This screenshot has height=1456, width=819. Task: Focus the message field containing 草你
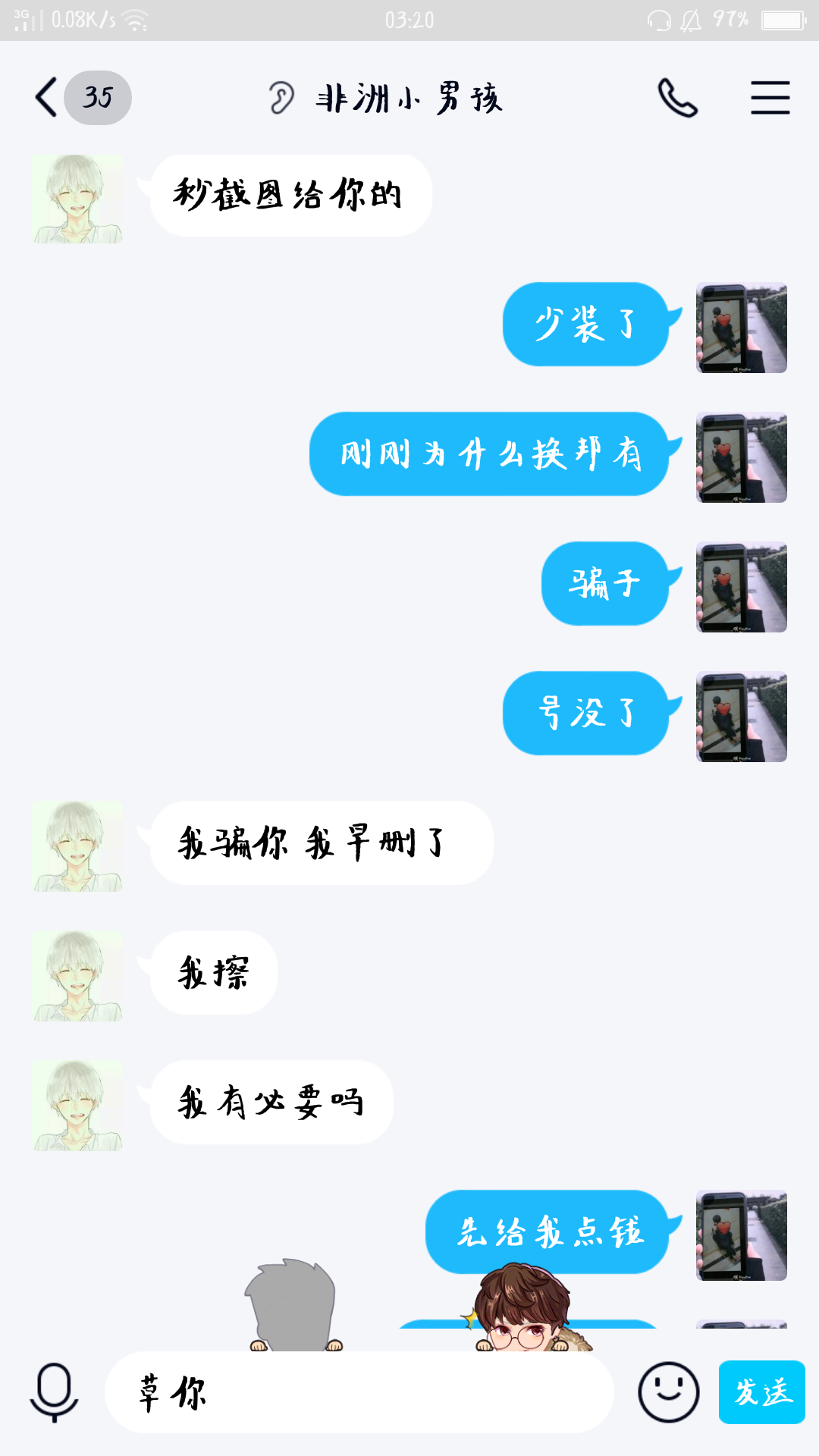pyautogui.click(x=359, y=1392)
